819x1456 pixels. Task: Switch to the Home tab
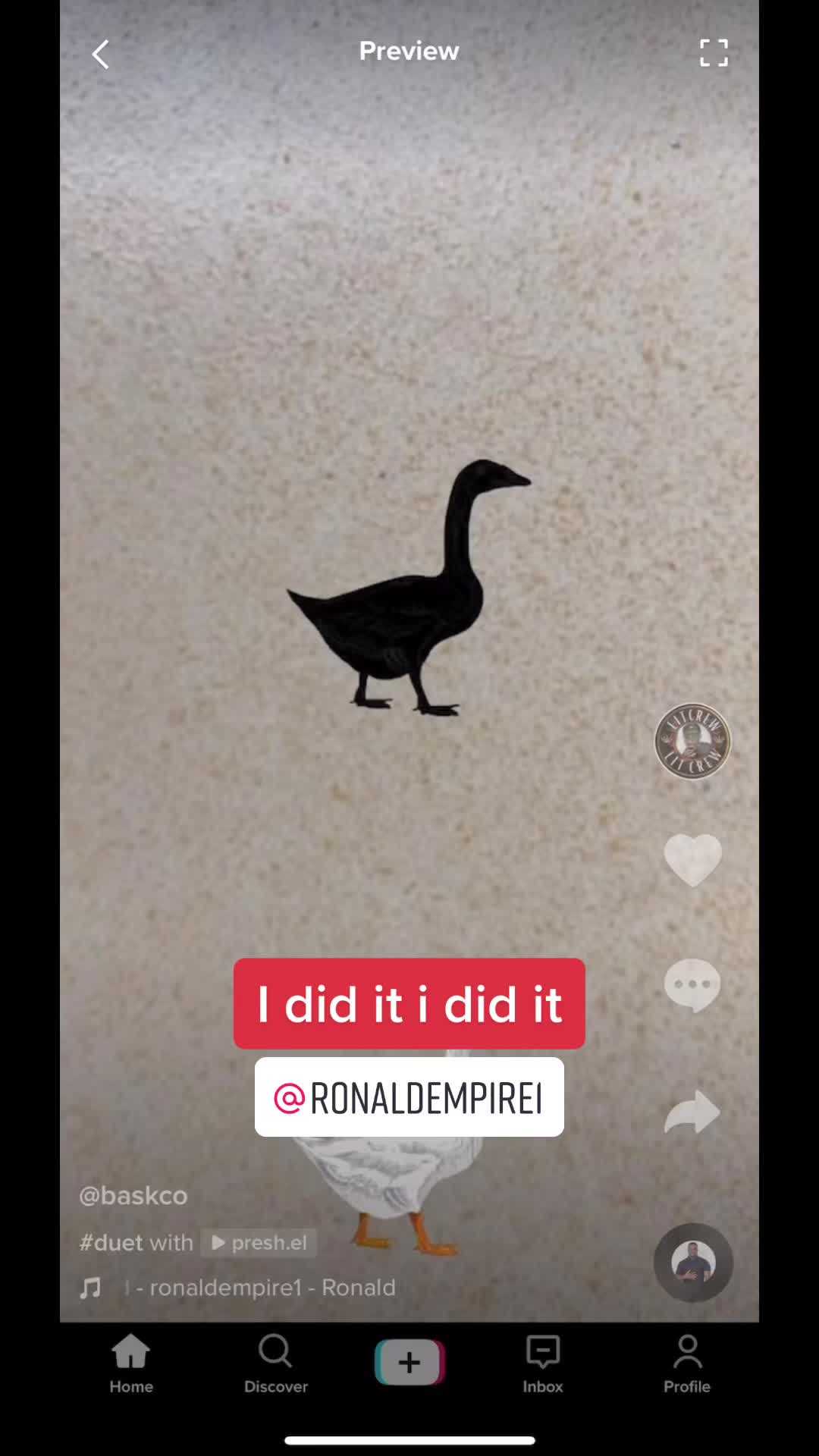point(131,1364)
